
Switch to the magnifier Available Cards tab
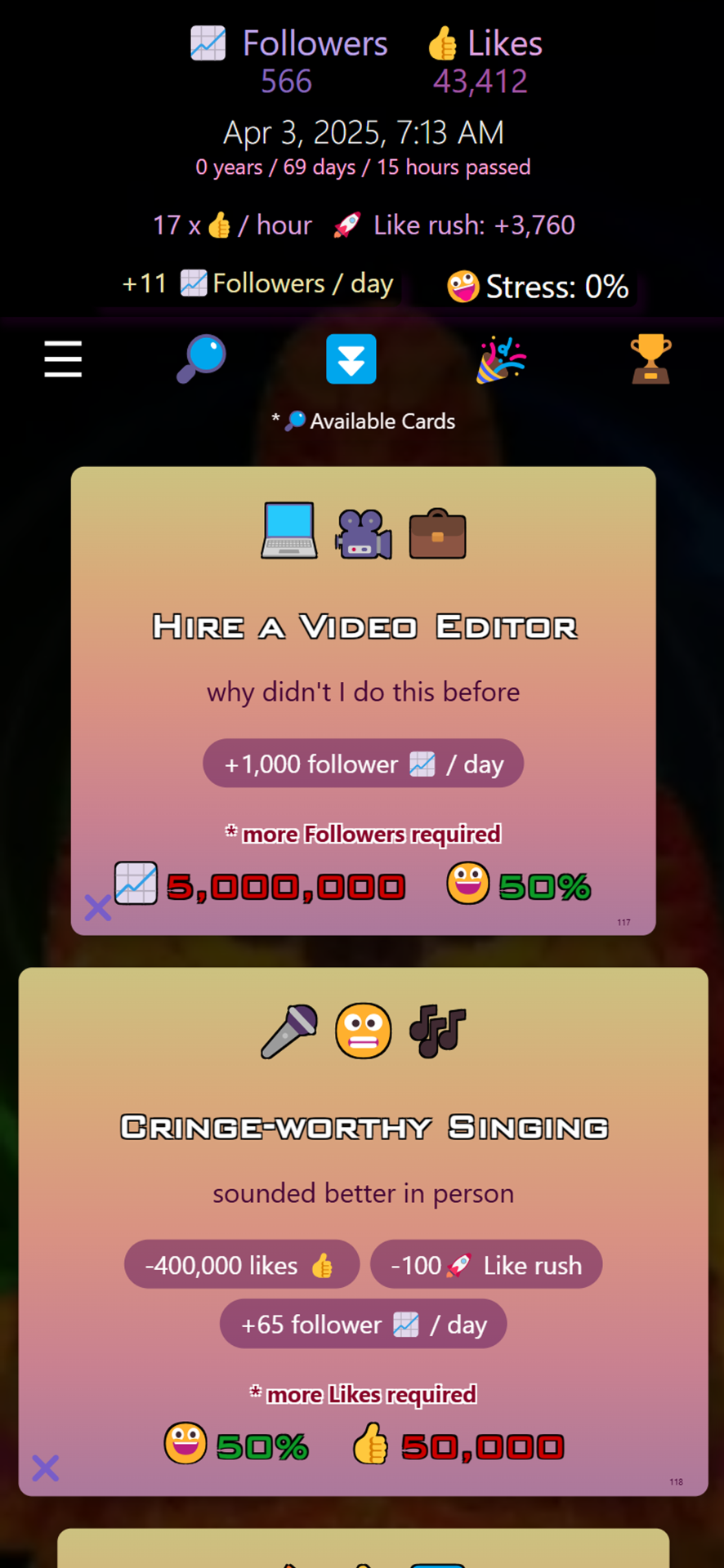point(201,359)
